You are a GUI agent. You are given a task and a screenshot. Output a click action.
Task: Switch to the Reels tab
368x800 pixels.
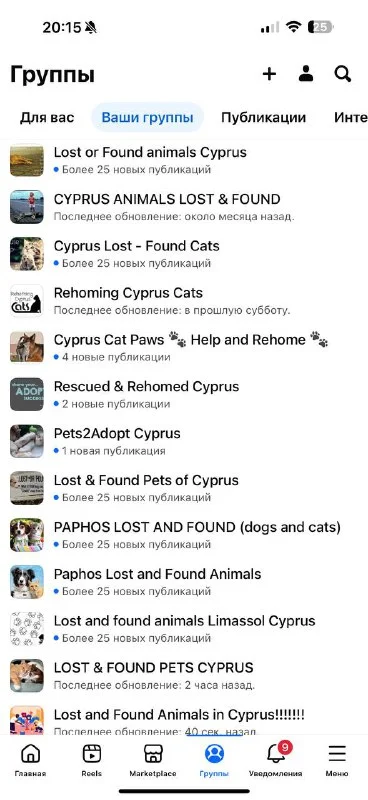(x=92, y=760)
